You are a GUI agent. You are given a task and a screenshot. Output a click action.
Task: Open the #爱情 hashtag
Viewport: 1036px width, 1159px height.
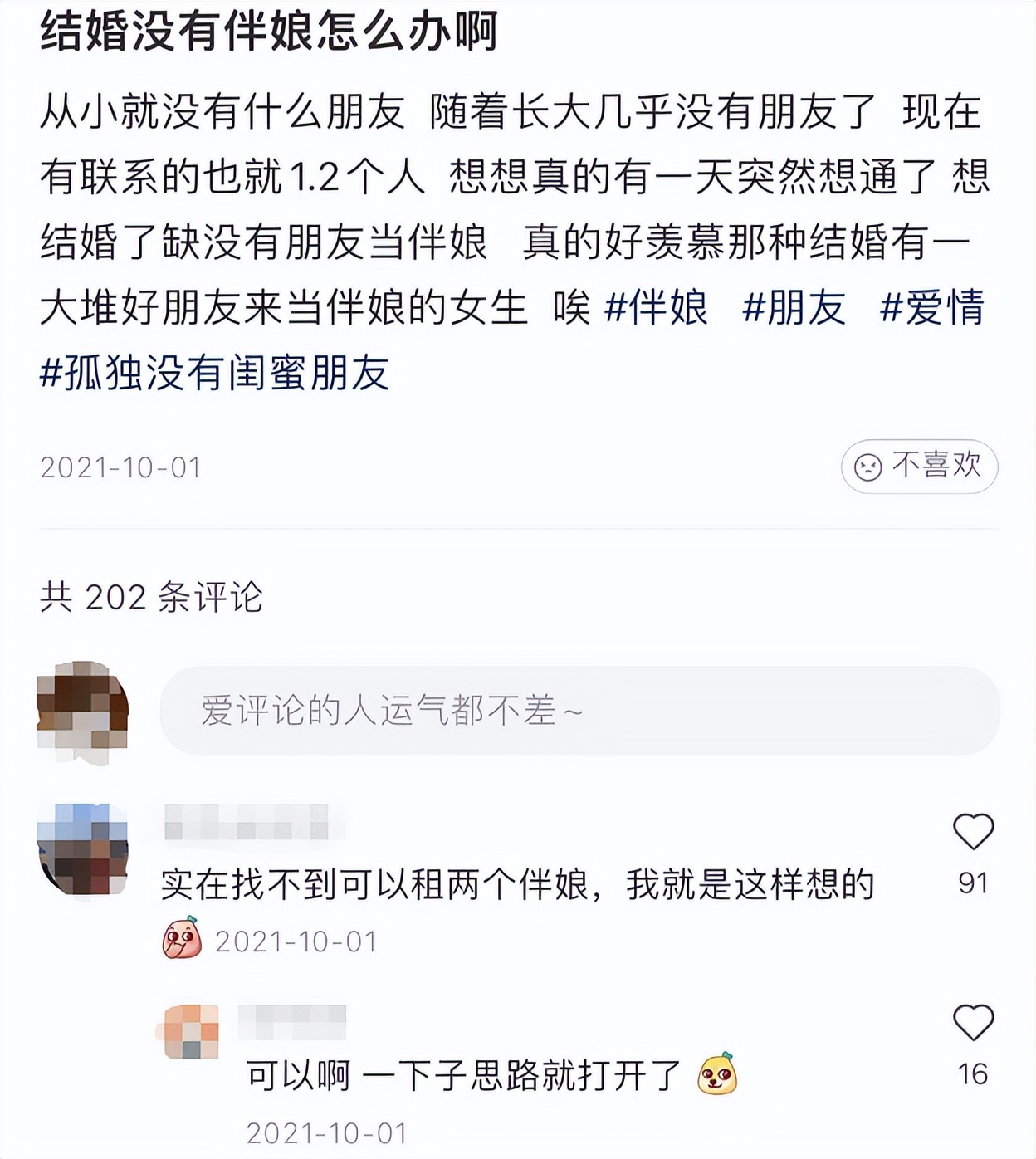click(x=931, y=308)
